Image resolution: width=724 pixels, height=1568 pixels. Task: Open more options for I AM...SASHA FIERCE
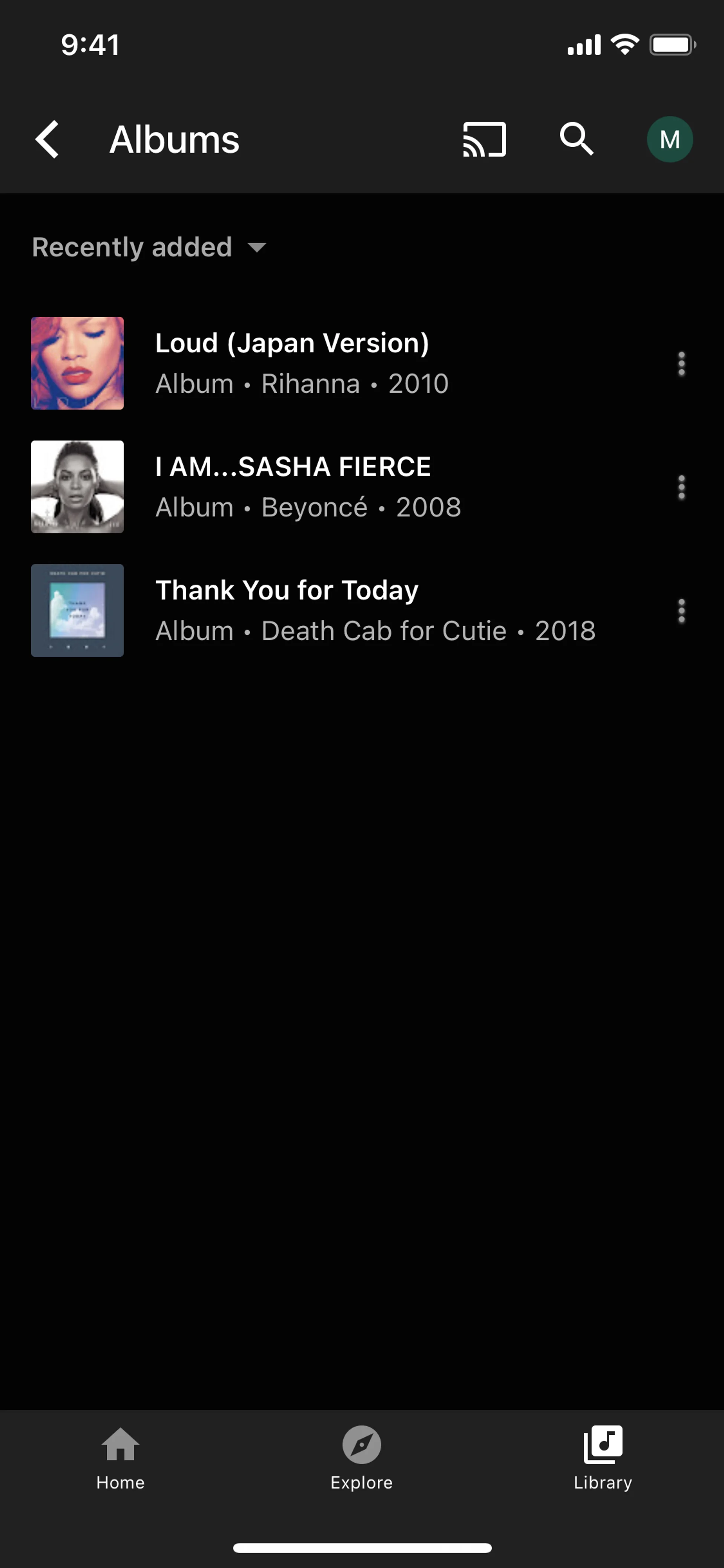[x=681, y=488]
